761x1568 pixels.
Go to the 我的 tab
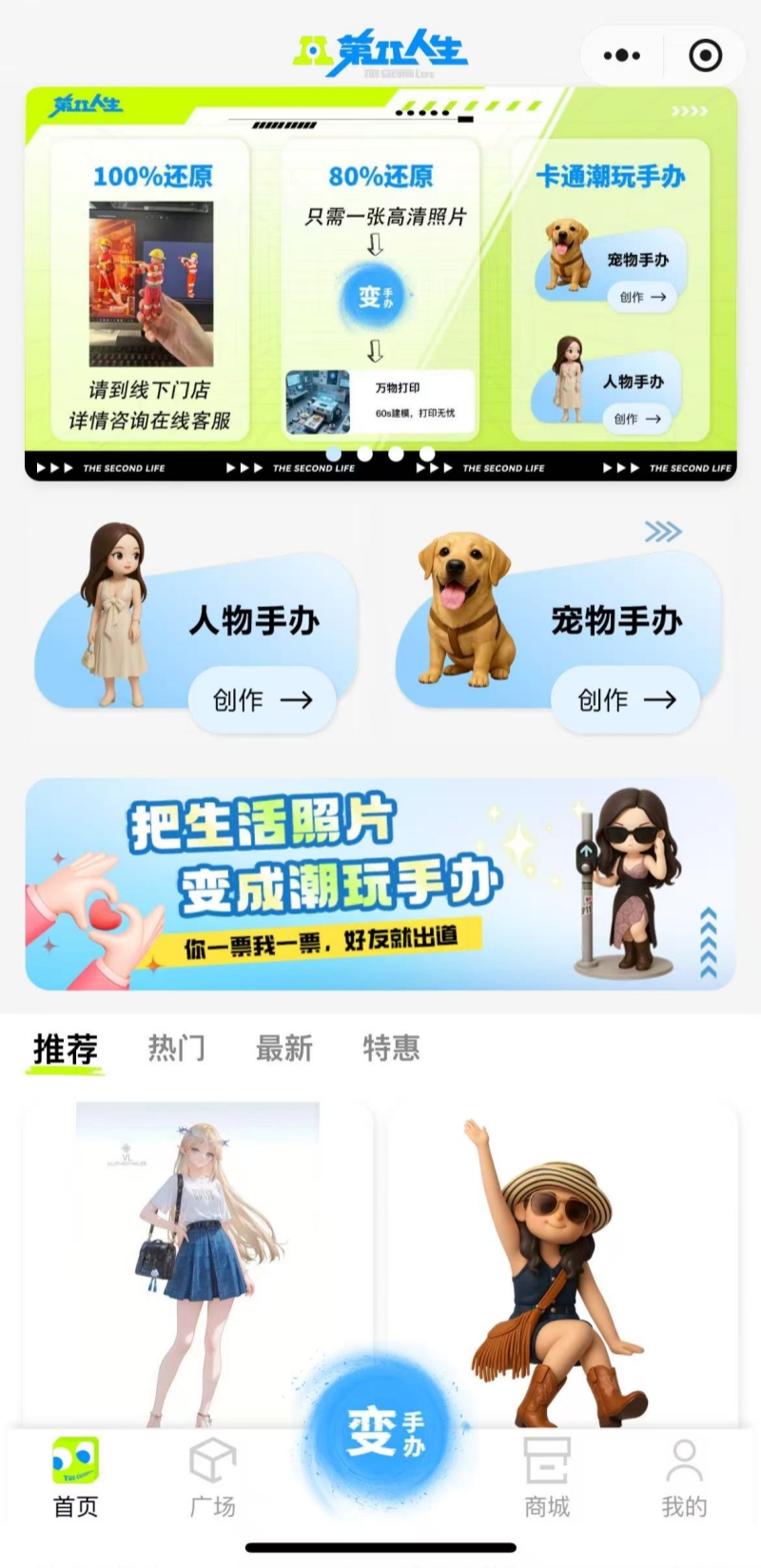point(684,1477)
